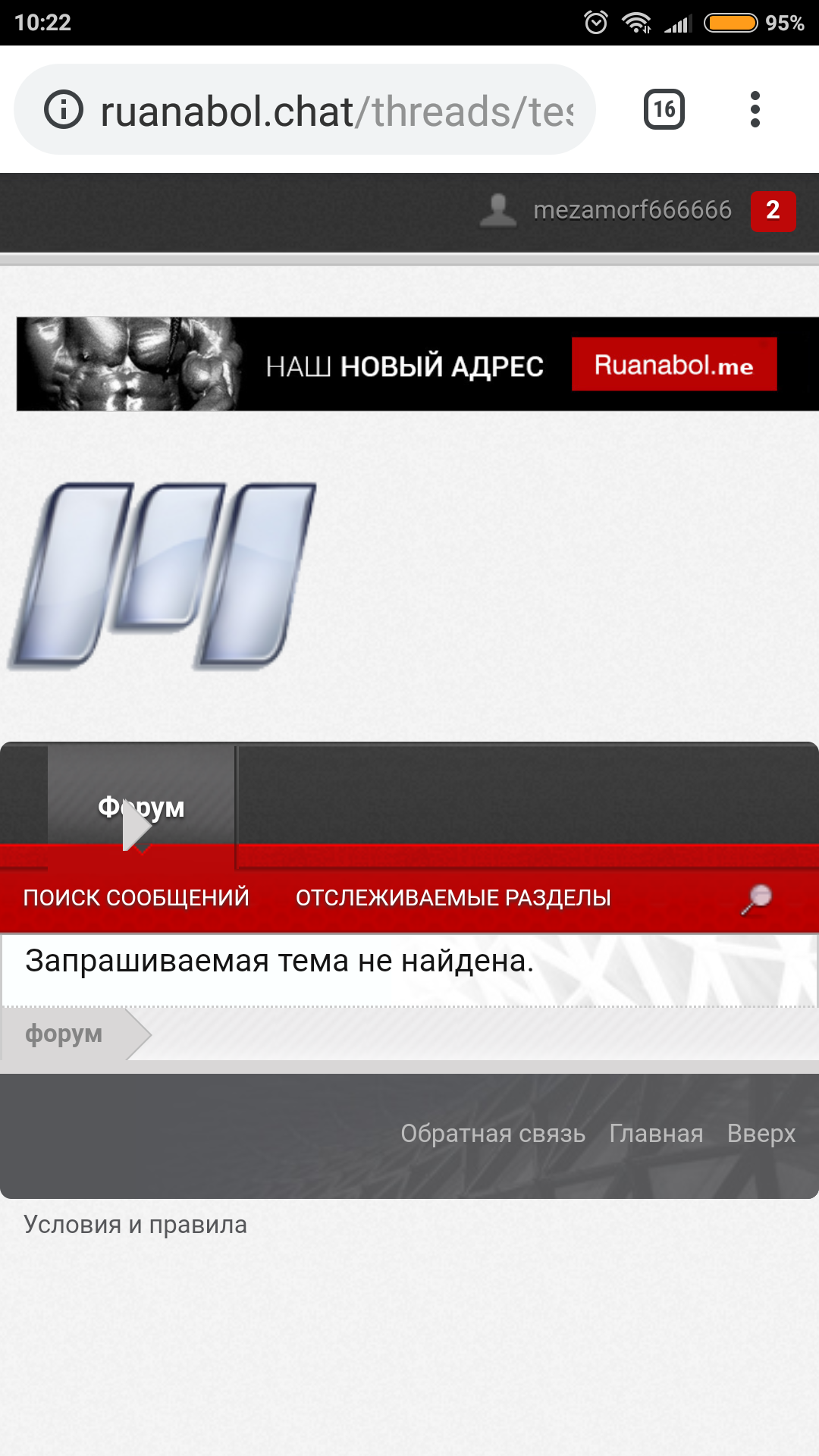Go to Главная home link

(x=656, y=1134)
